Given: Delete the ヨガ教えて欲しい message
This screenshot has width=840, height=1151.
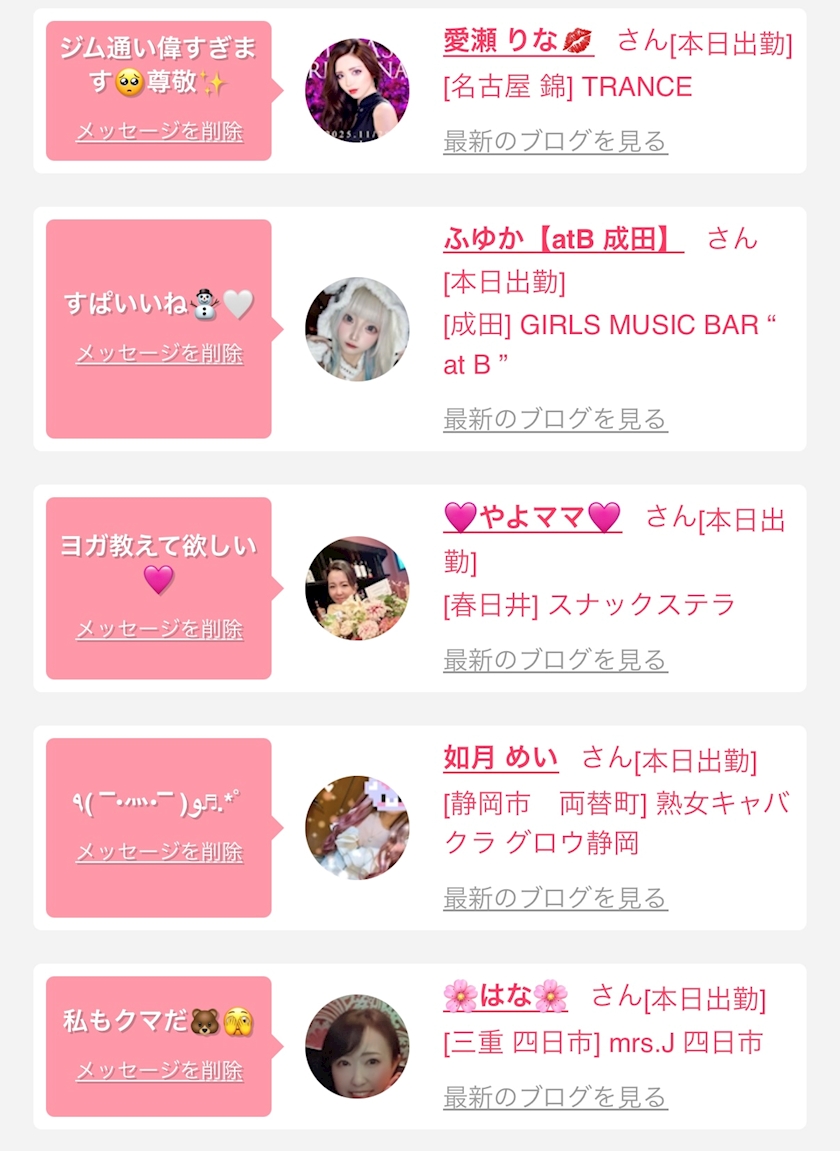Looking at the screenshot, I should (159, 629).
